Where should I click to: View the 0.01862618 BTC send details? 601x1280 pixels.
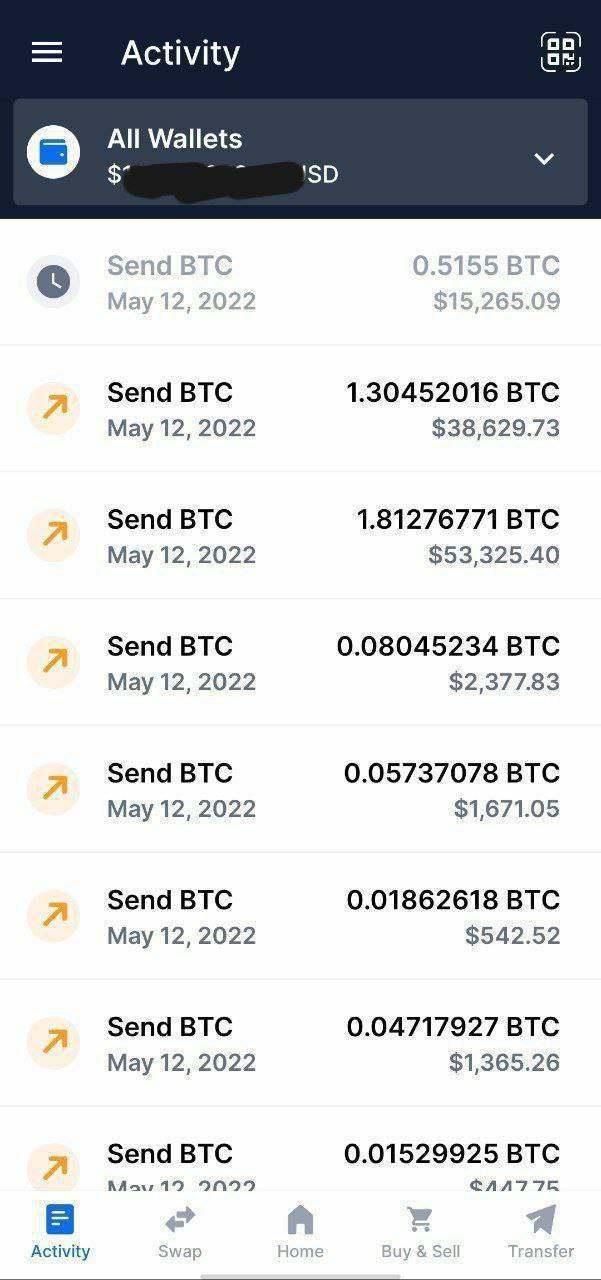[300, 918]
